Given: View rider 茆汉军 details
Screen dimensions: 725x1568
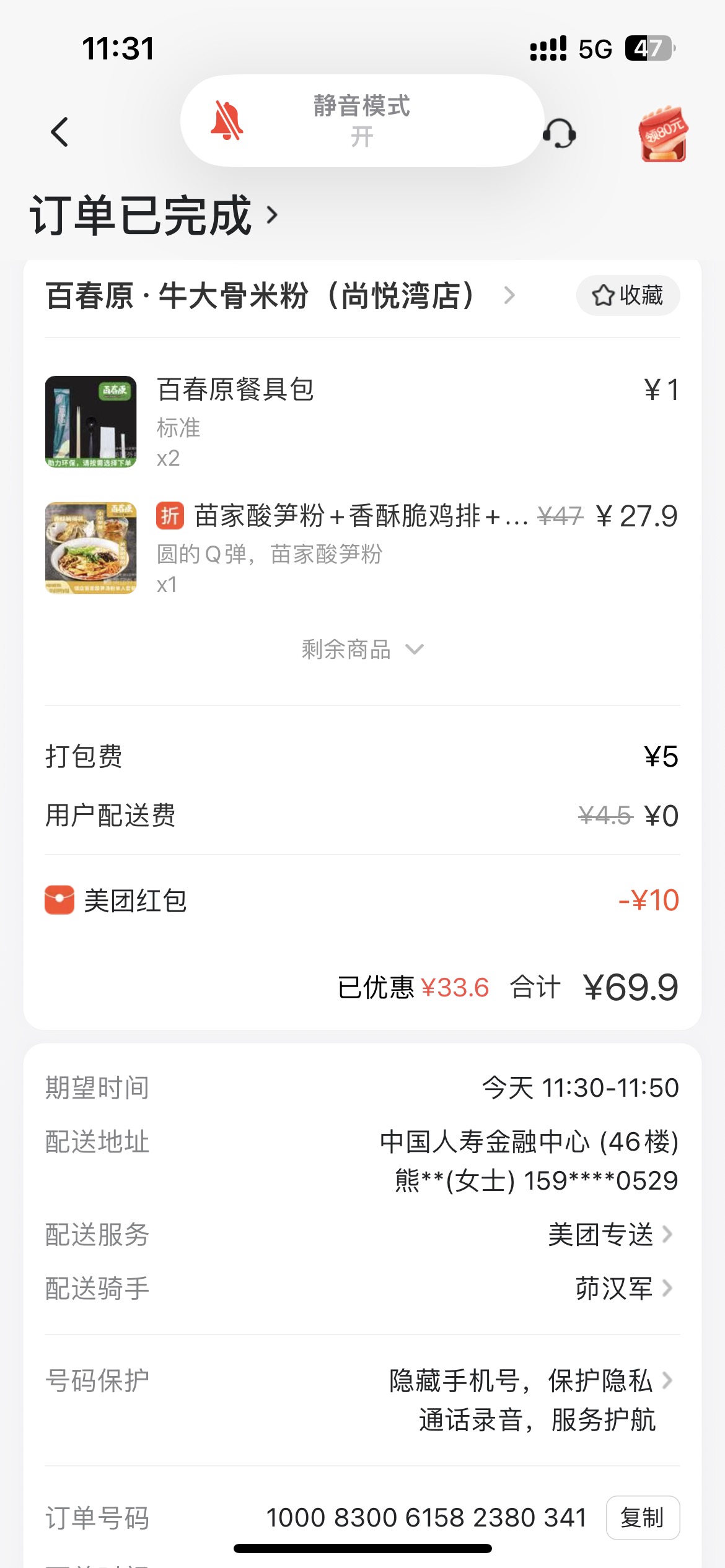Looking at the screenshot, I should click(x=623, y=1289).
